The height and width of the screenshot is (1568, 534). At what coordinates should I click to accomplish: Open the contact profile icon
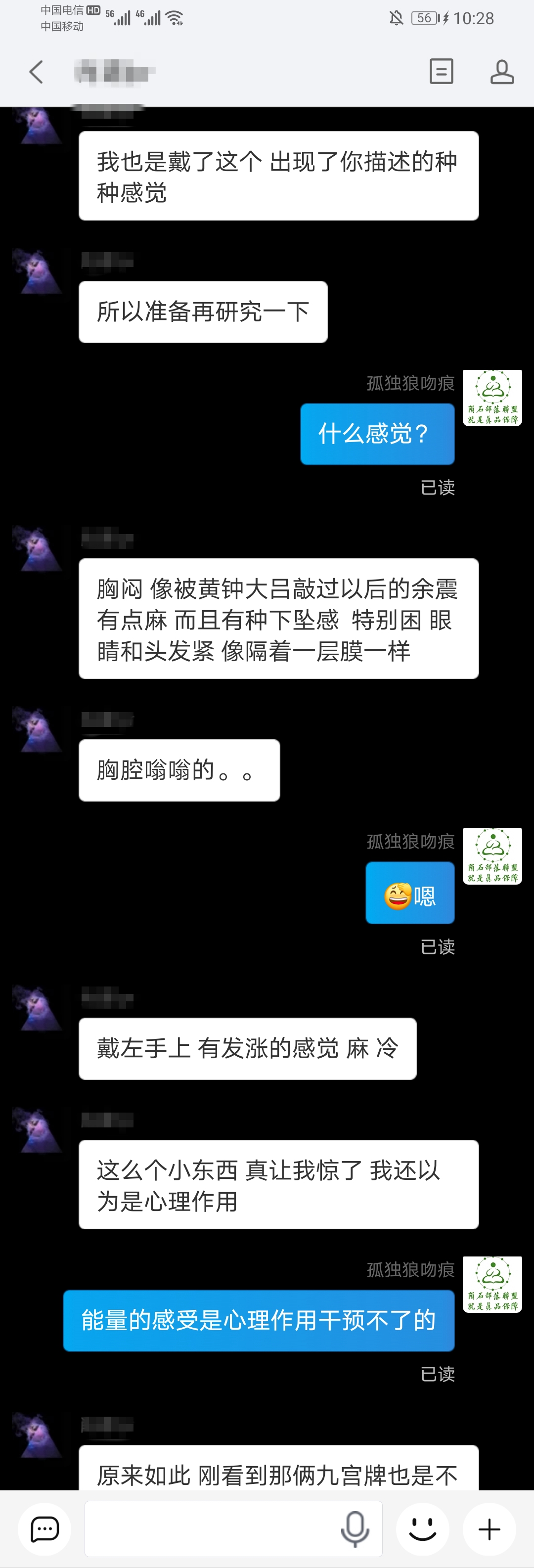point(502,72)
